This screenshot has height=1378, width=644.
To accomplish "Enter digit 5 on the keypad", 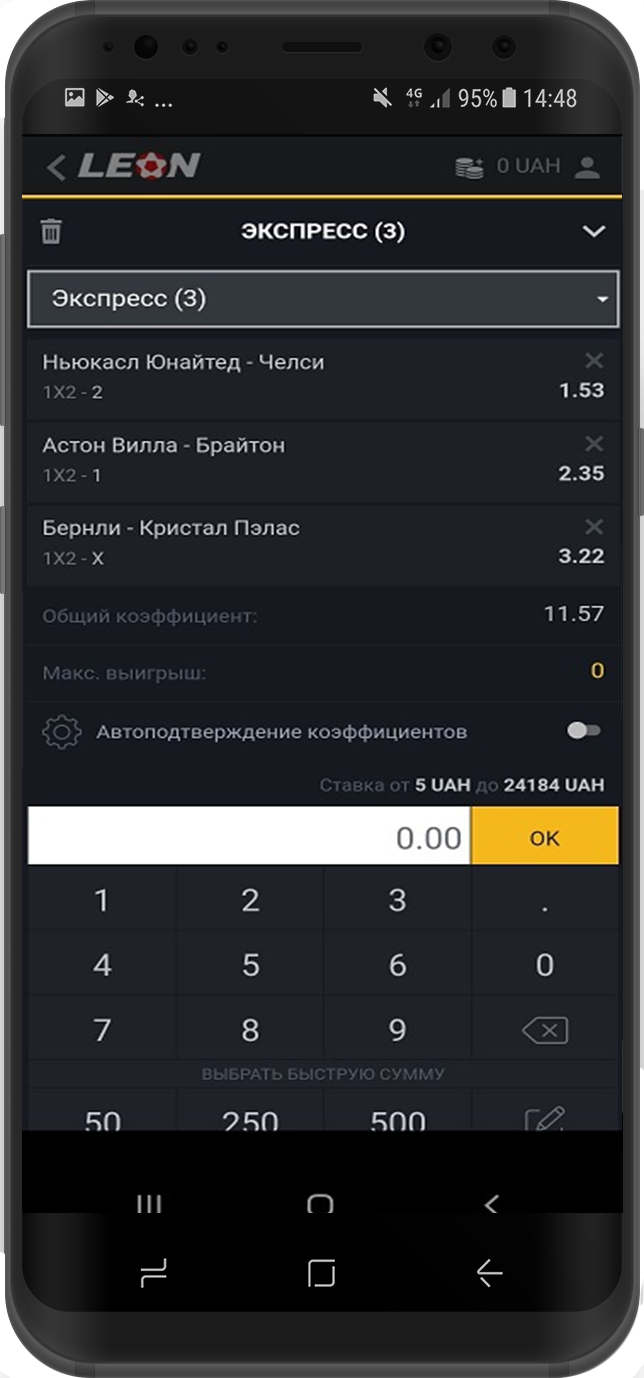I will coord(250,965).
